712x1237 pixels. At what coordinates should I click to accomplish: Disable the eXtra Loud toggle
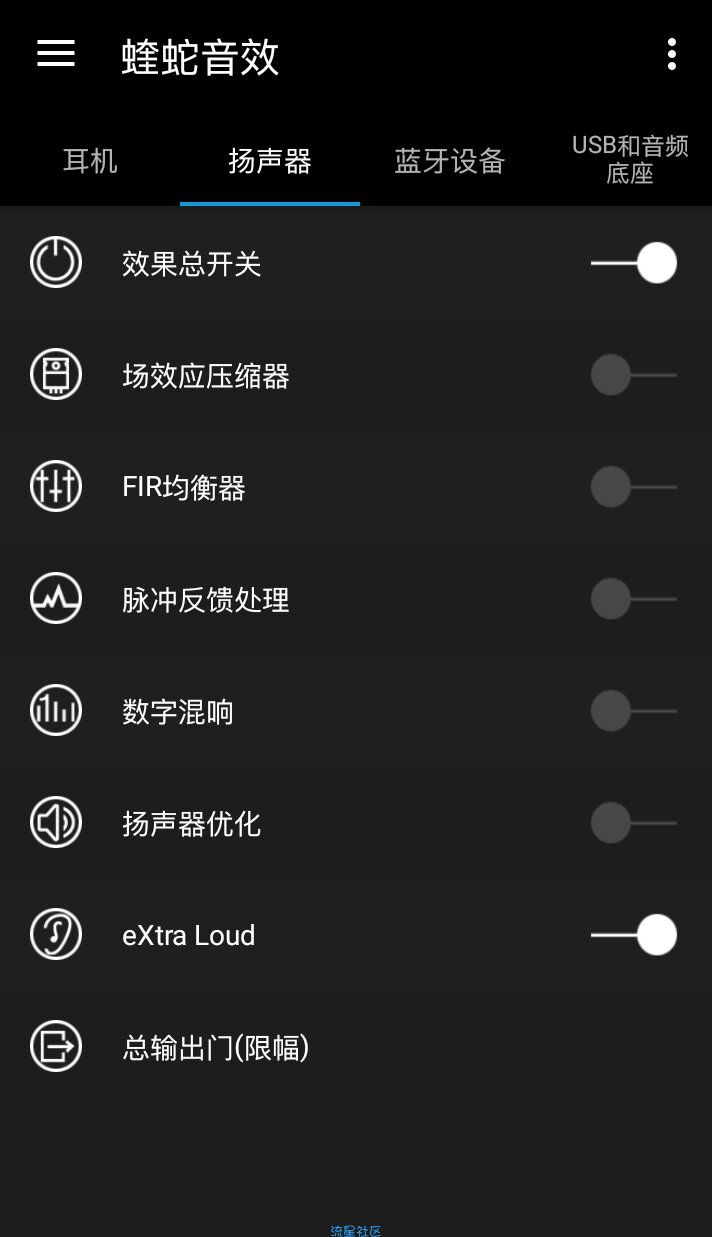point(634,935)
